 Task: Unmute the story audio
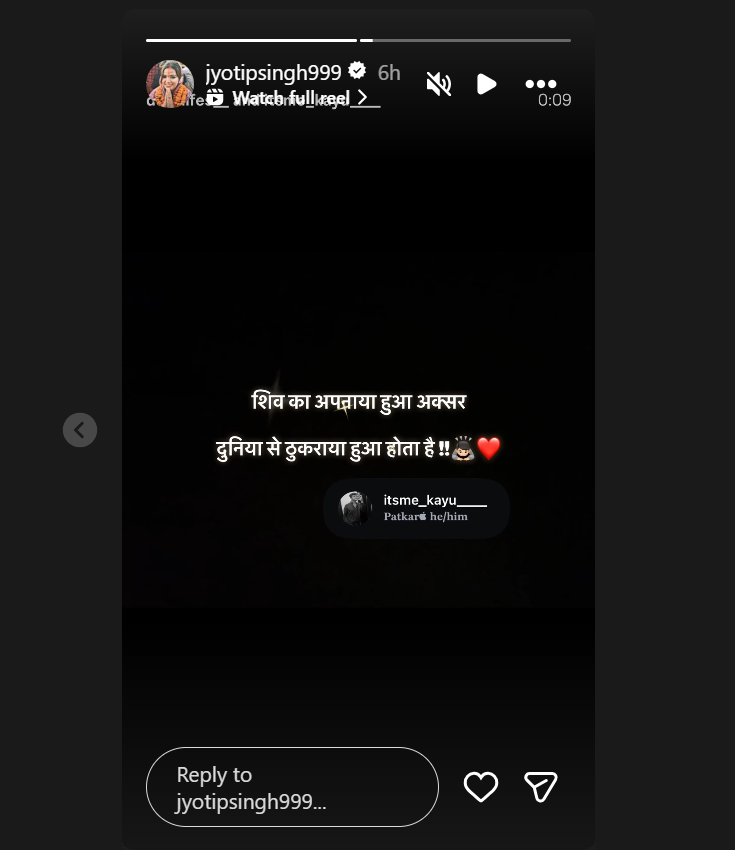point(438,84)
